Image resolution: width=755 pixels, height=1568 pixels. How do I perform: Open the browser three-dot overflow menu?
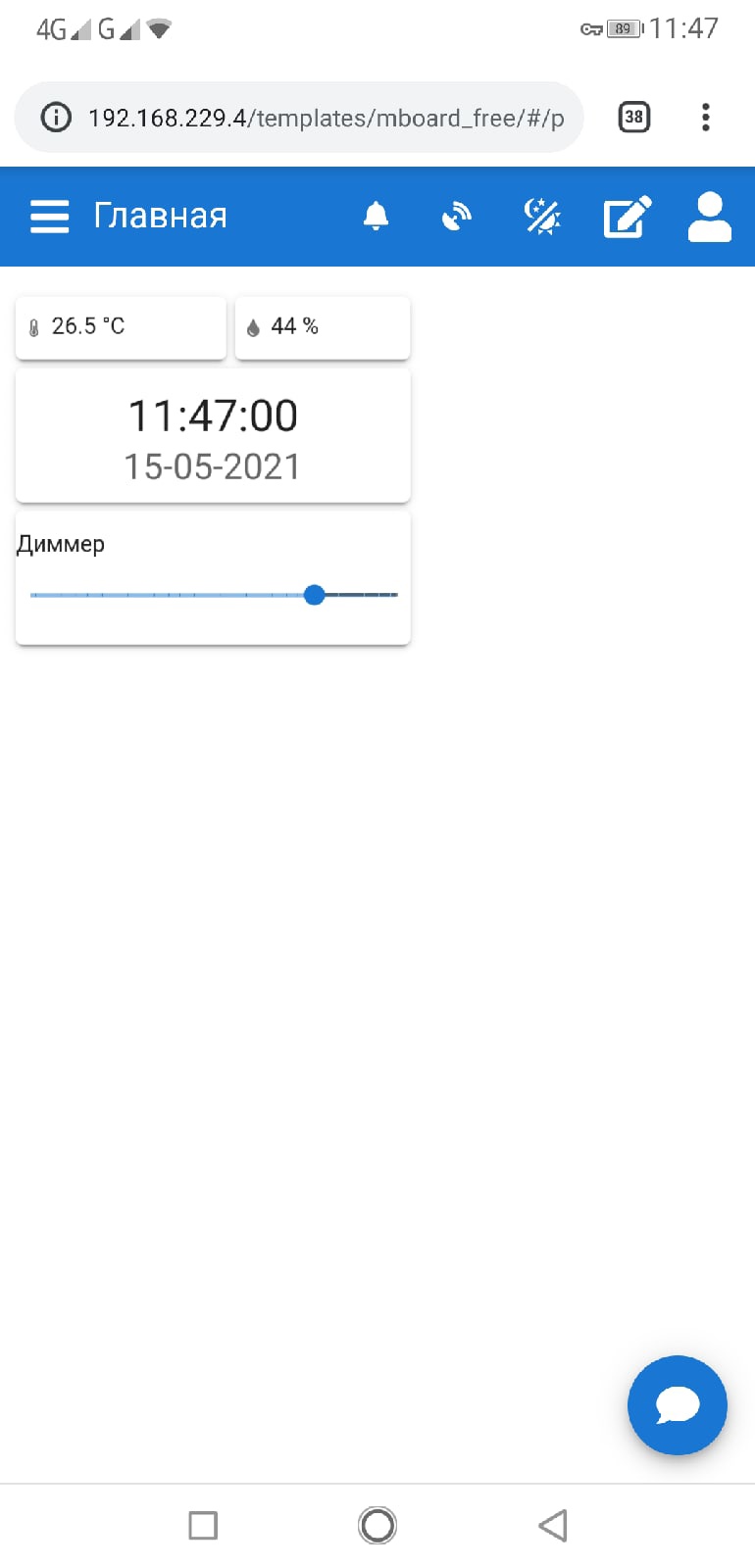pyautogui.click(x=705, y=118)
